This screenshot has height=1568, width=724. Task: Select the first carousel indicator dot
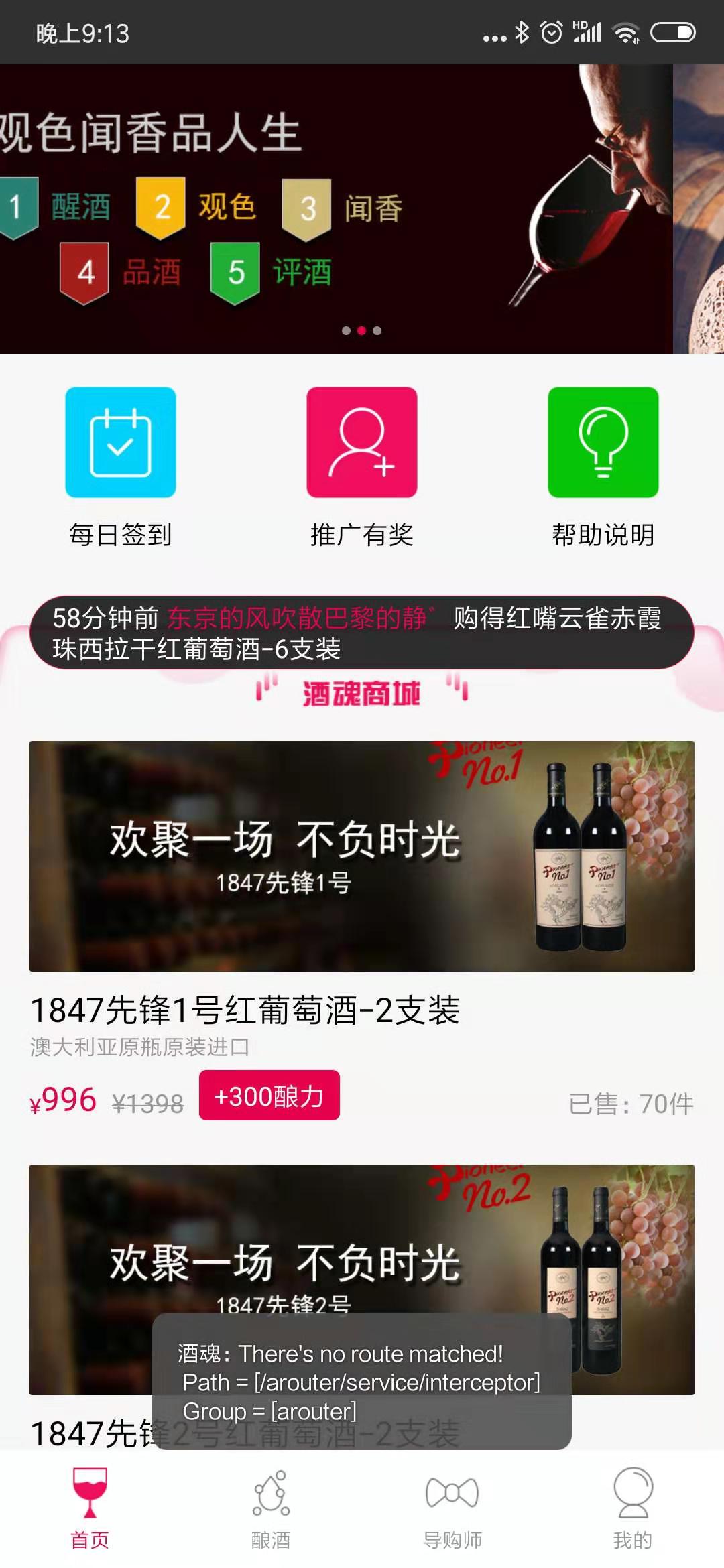pos(346,330)
